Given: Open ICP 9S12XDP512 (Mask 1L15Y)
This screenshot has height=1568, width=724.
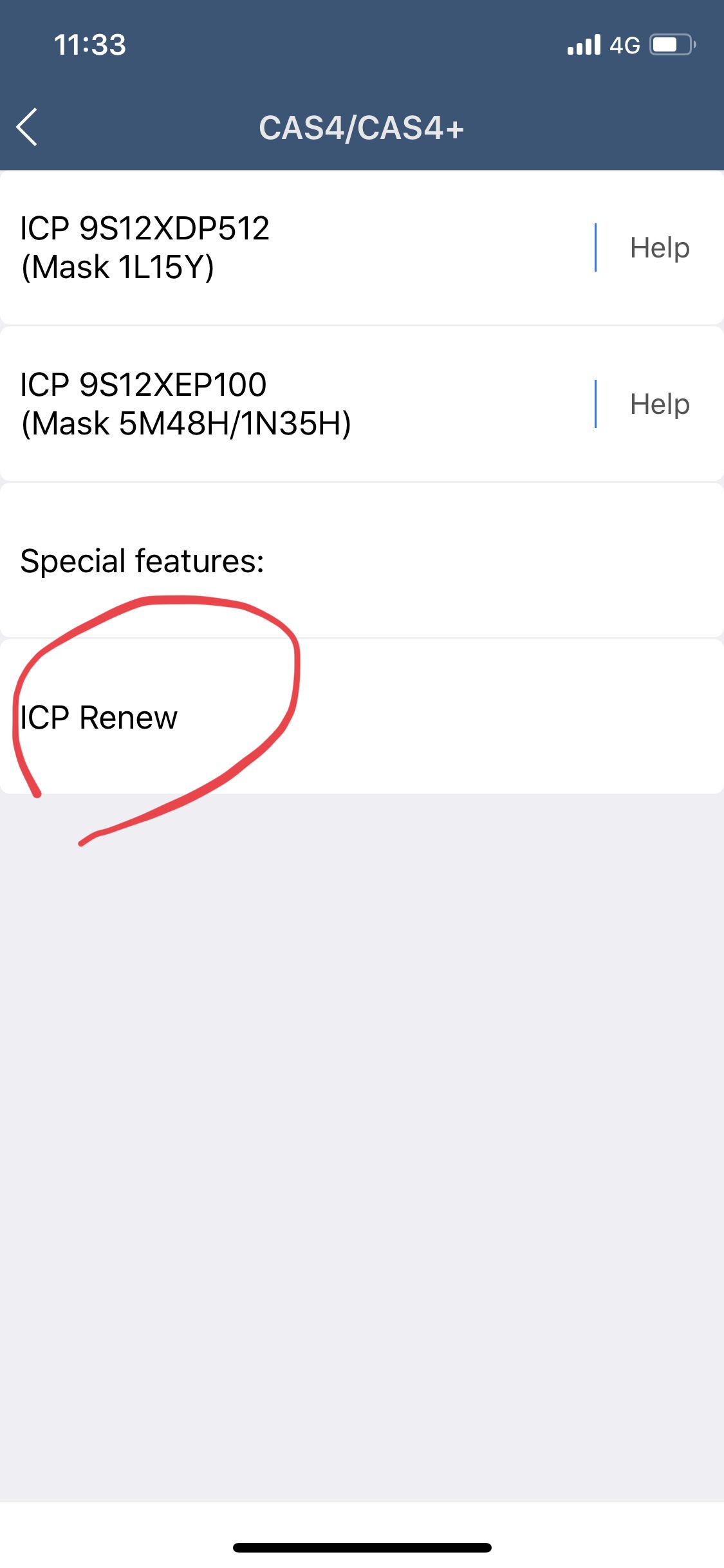Looking at the screenshot, I should click(x=297, y=247).
